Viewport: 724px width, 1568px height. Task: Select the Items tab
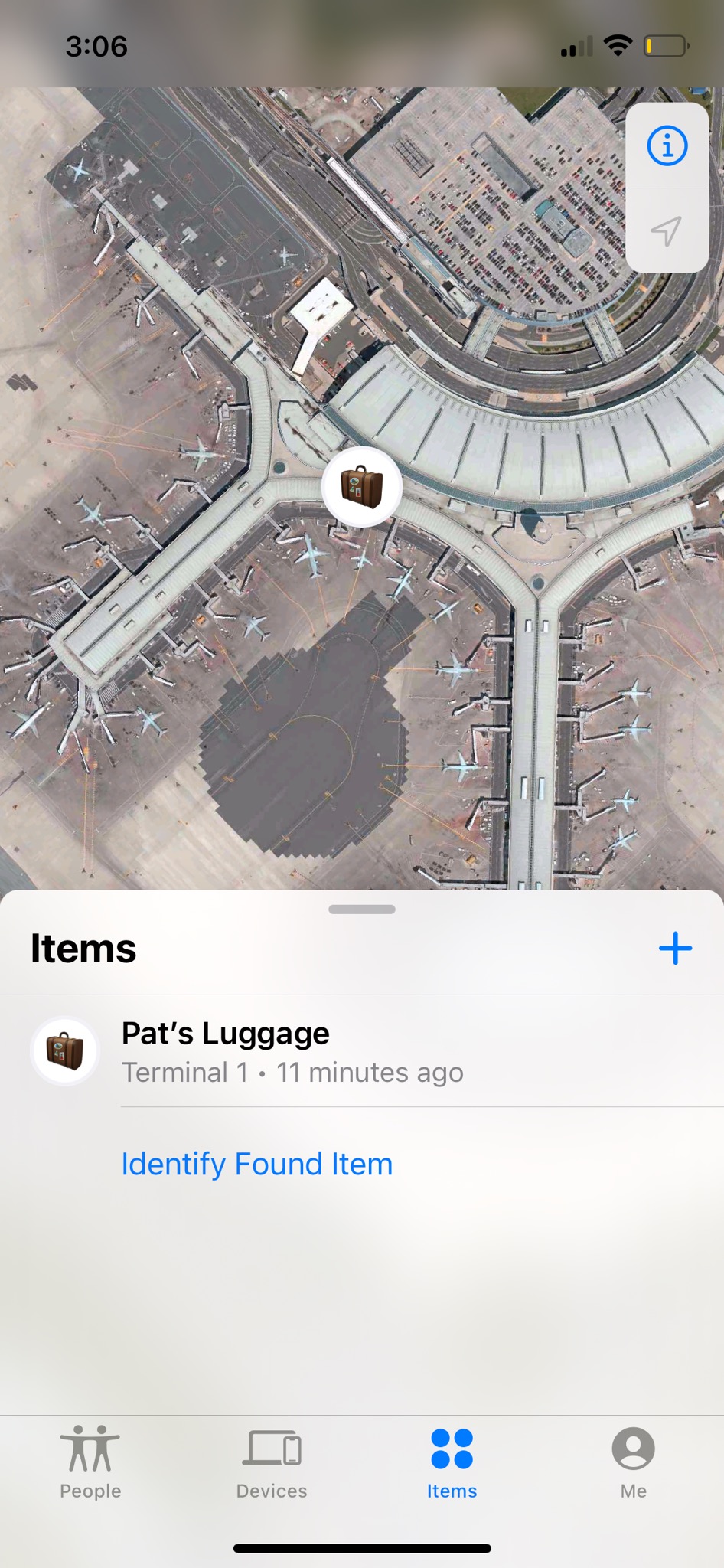click(452, 1462)
